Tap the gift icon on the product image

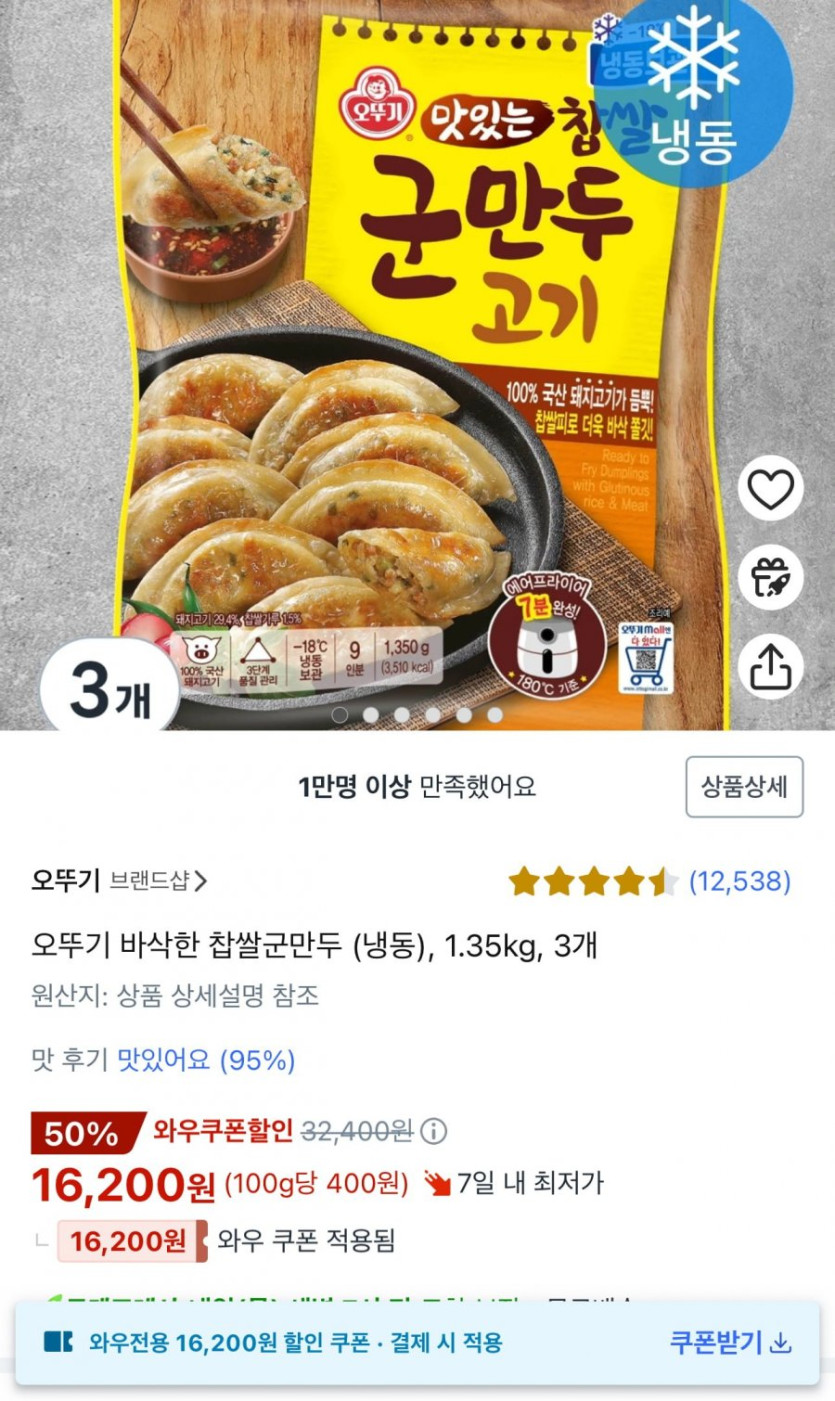[771, 576]
